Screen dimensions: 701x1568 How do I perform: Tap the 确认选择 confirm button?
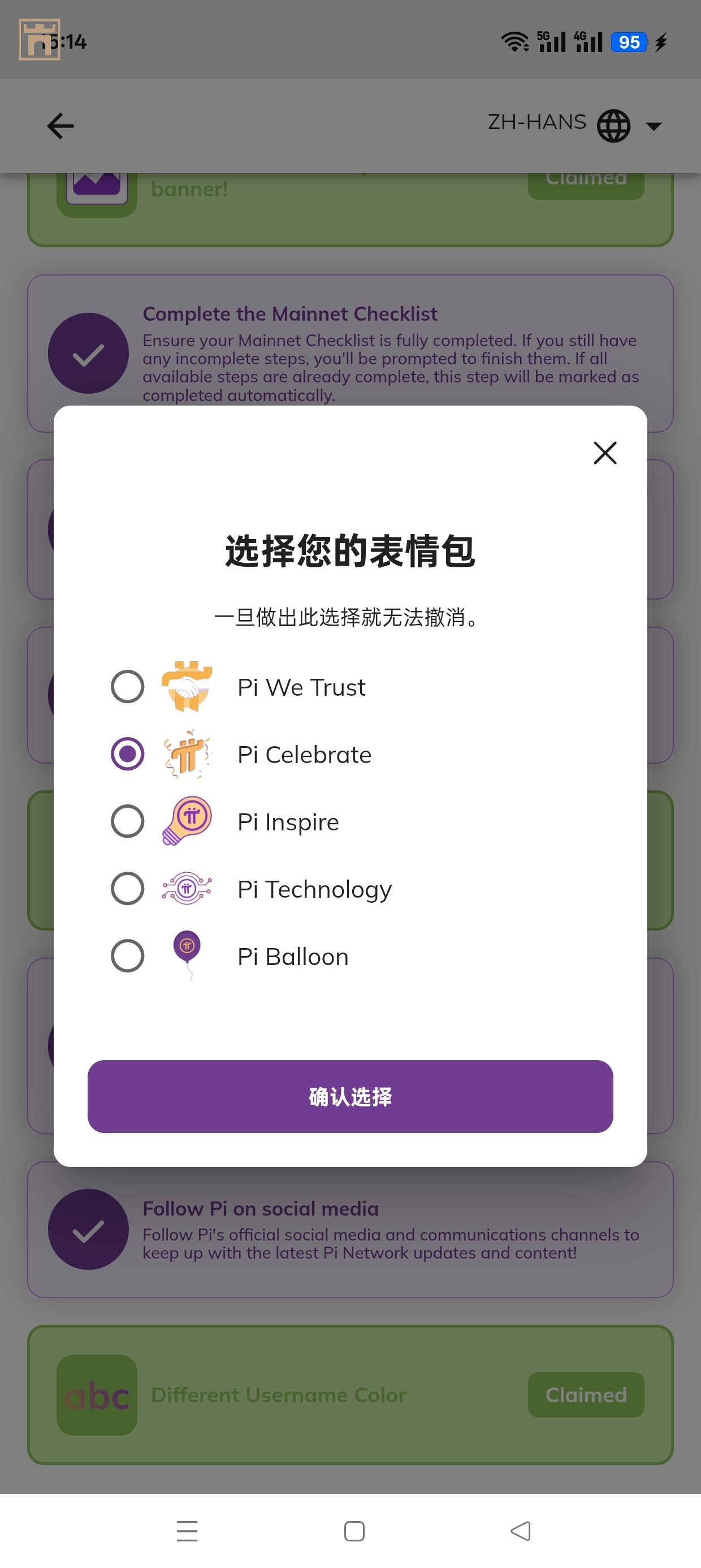tap(350, 1096)
